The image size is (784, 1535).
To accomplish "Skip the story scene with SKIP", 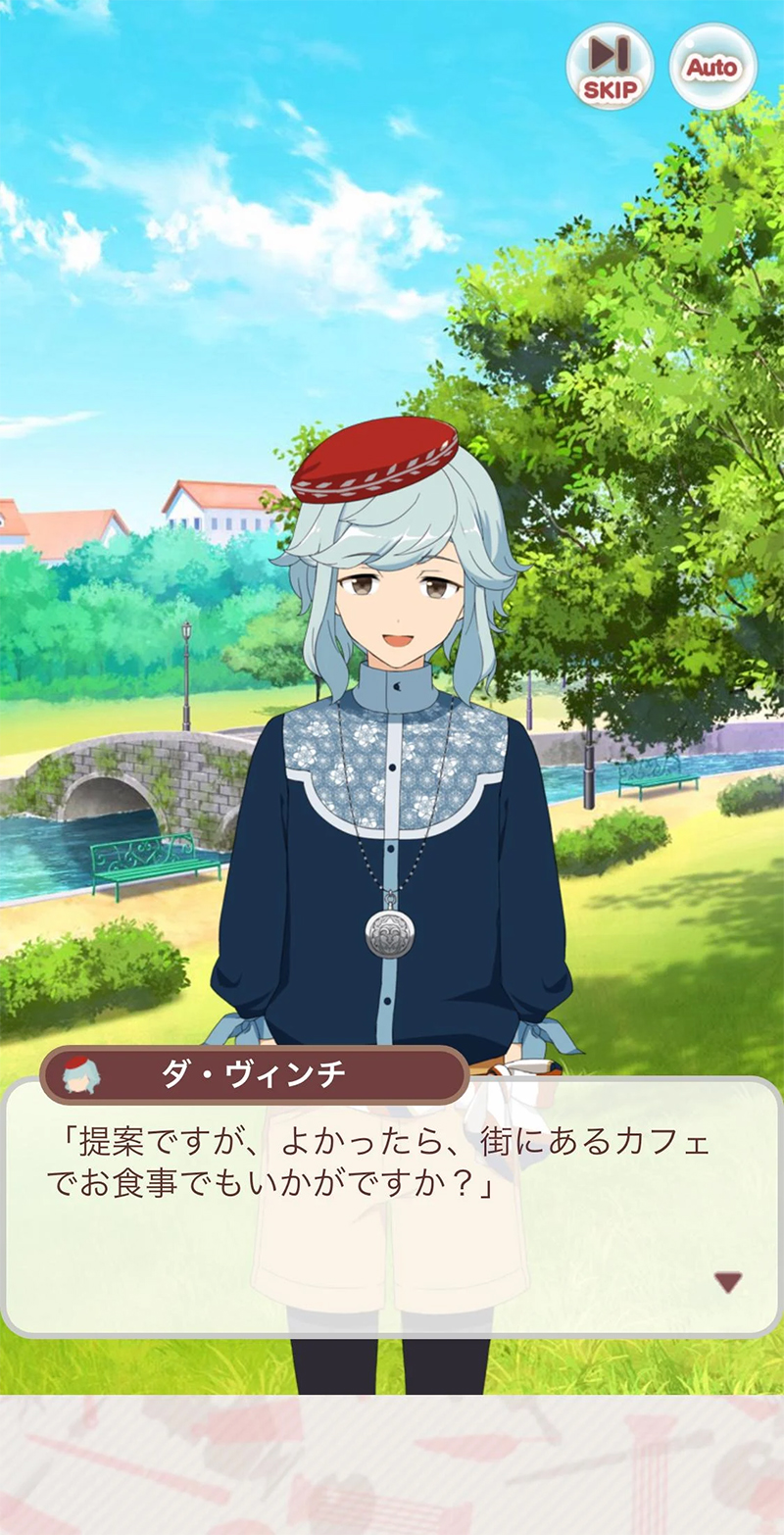I will [610, 67].
